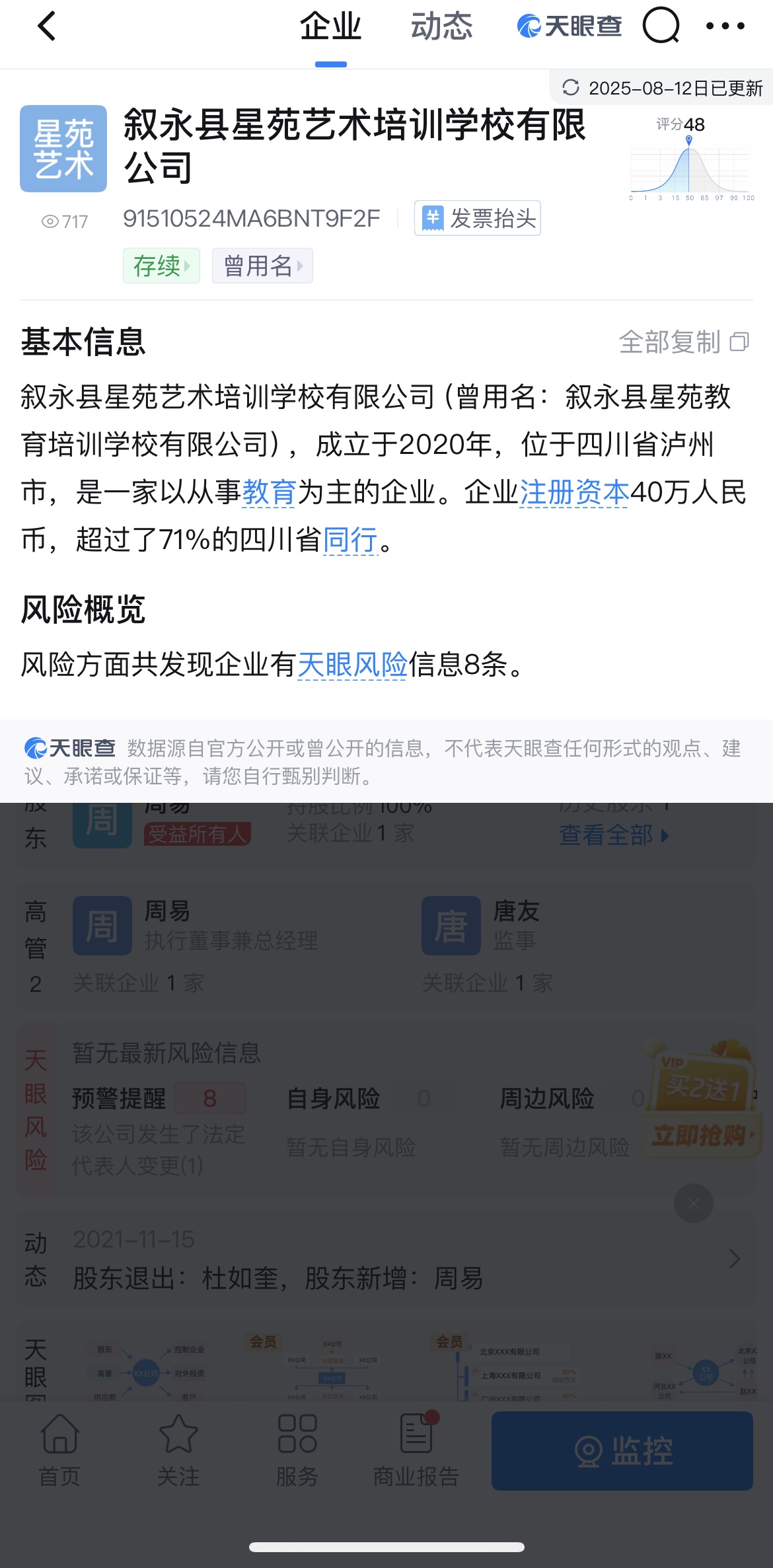
Task: Open search via the magnifier icon
Action: tap(661, 27)
